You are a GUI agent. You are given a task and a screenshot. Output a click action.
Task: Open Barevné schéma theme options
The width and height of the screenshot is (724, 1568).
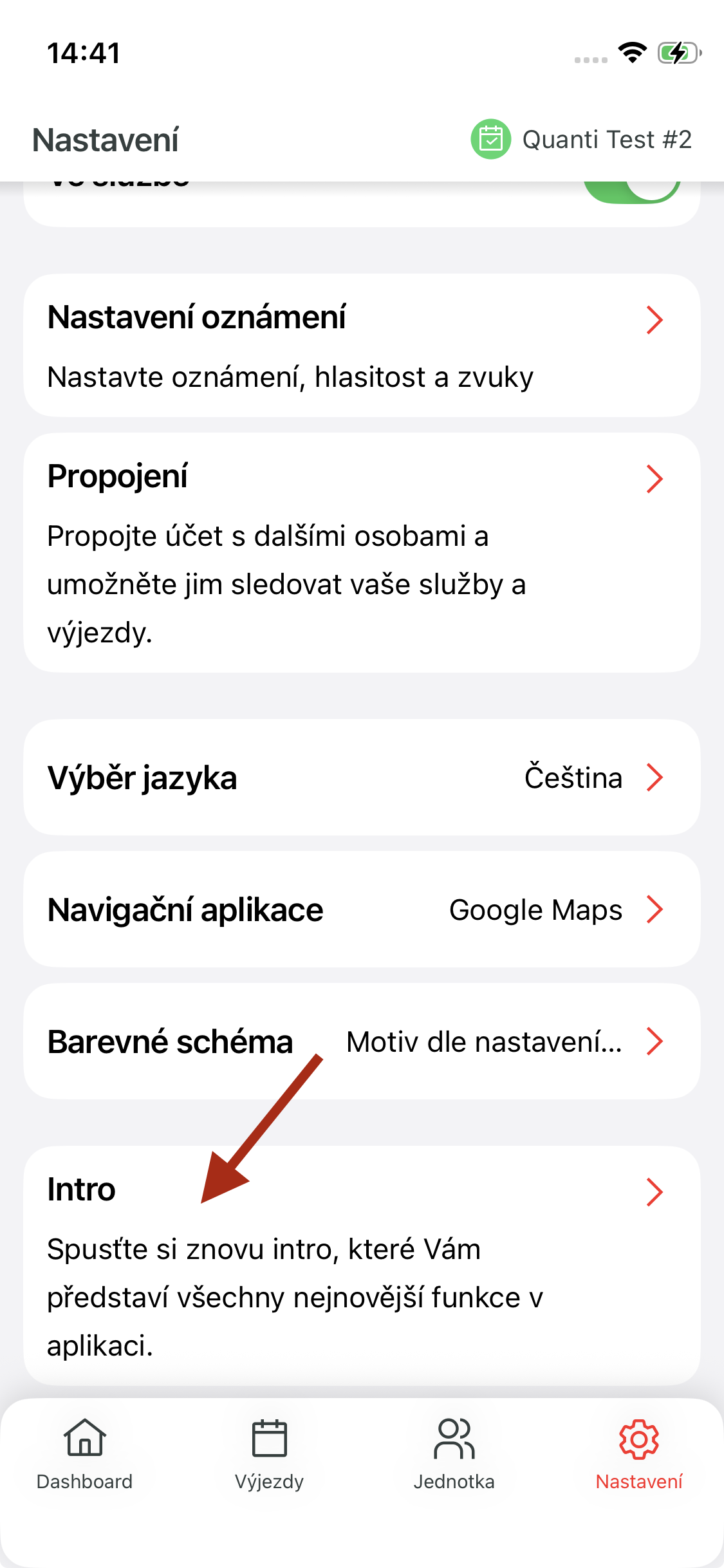[362, 1041]
